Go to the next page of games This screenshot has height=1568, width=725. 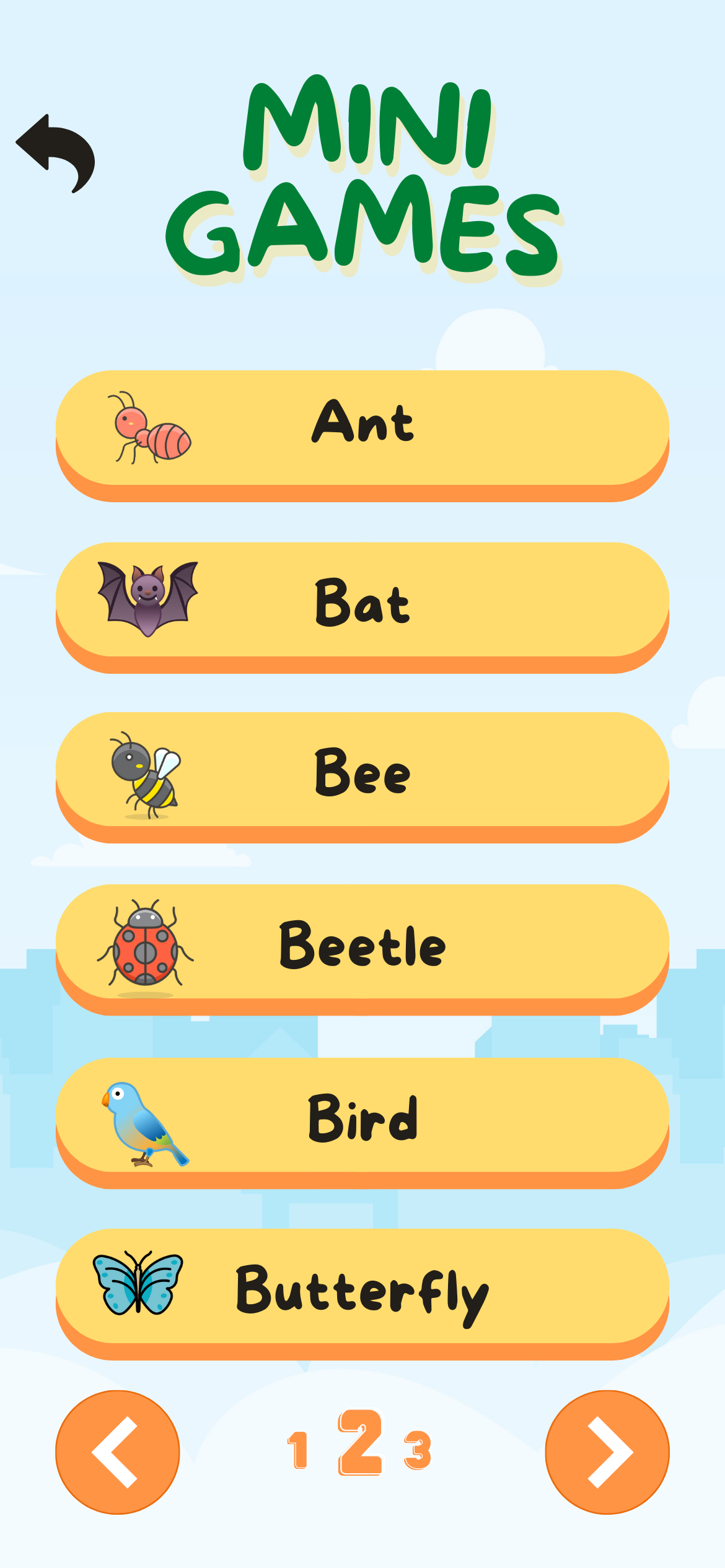click(x=607, y=1452)
